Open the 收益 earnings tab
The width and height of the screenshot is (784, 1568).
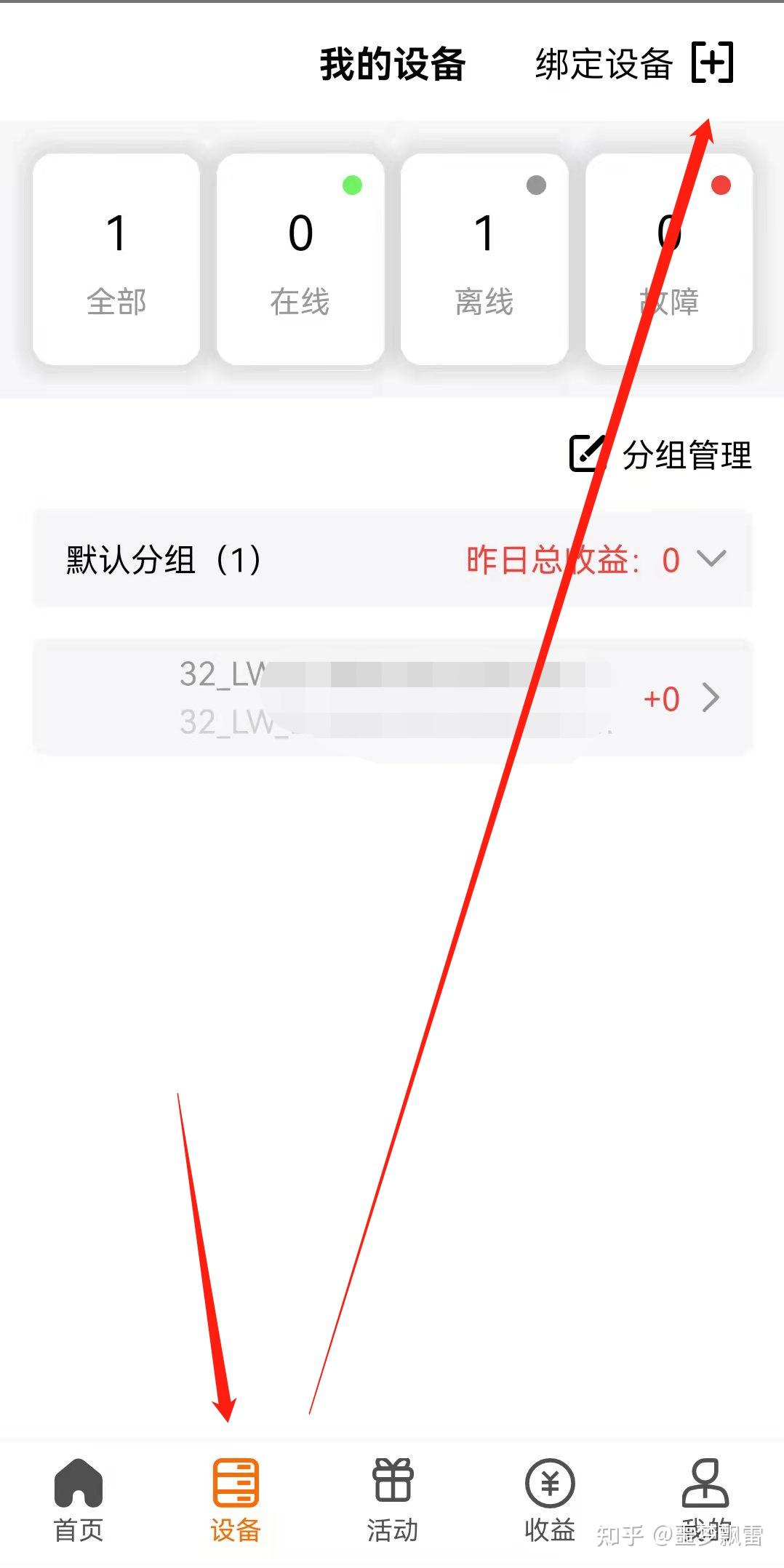(x=550, y=1500)
